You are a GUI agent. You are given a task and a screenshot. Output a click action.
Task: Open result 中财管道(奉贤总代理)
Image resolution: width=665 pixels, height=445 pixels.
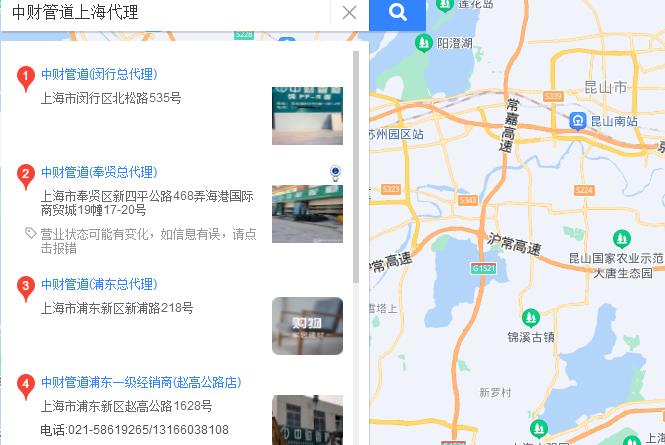click(x=99, y=172)
